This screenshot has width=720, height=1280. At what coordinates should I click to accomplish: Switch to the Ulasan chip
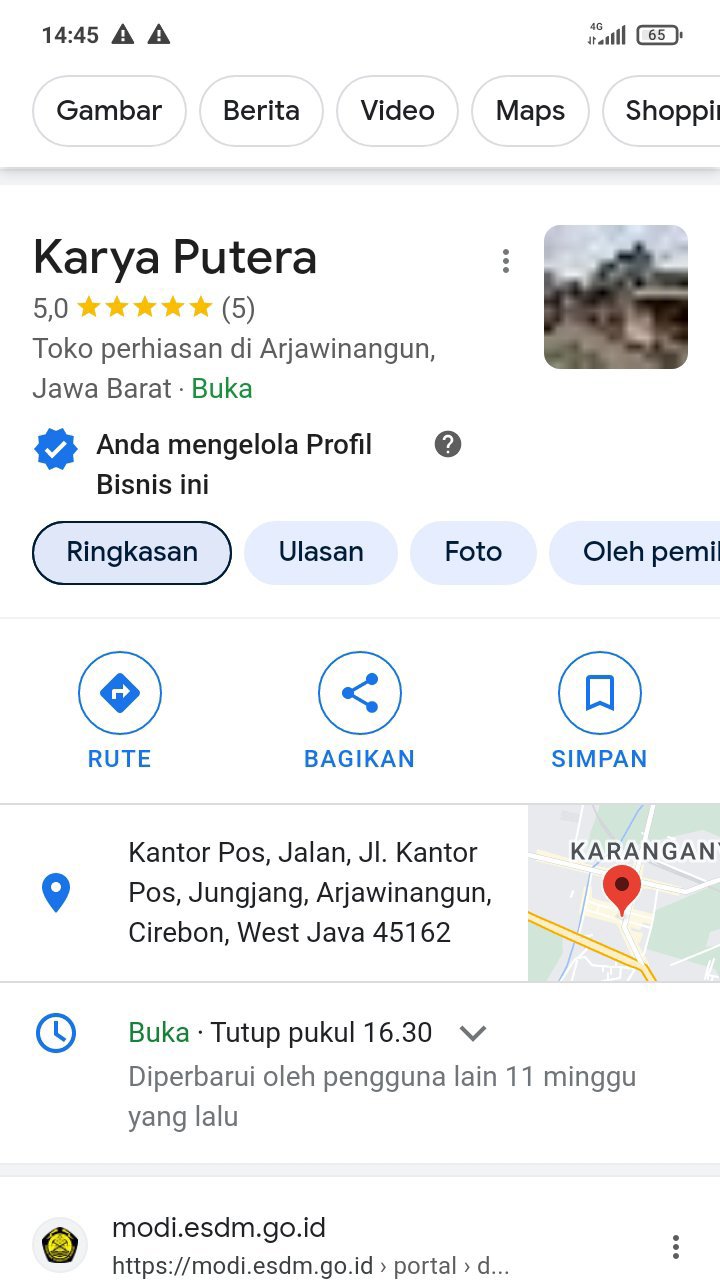click(x=321, y=552)
